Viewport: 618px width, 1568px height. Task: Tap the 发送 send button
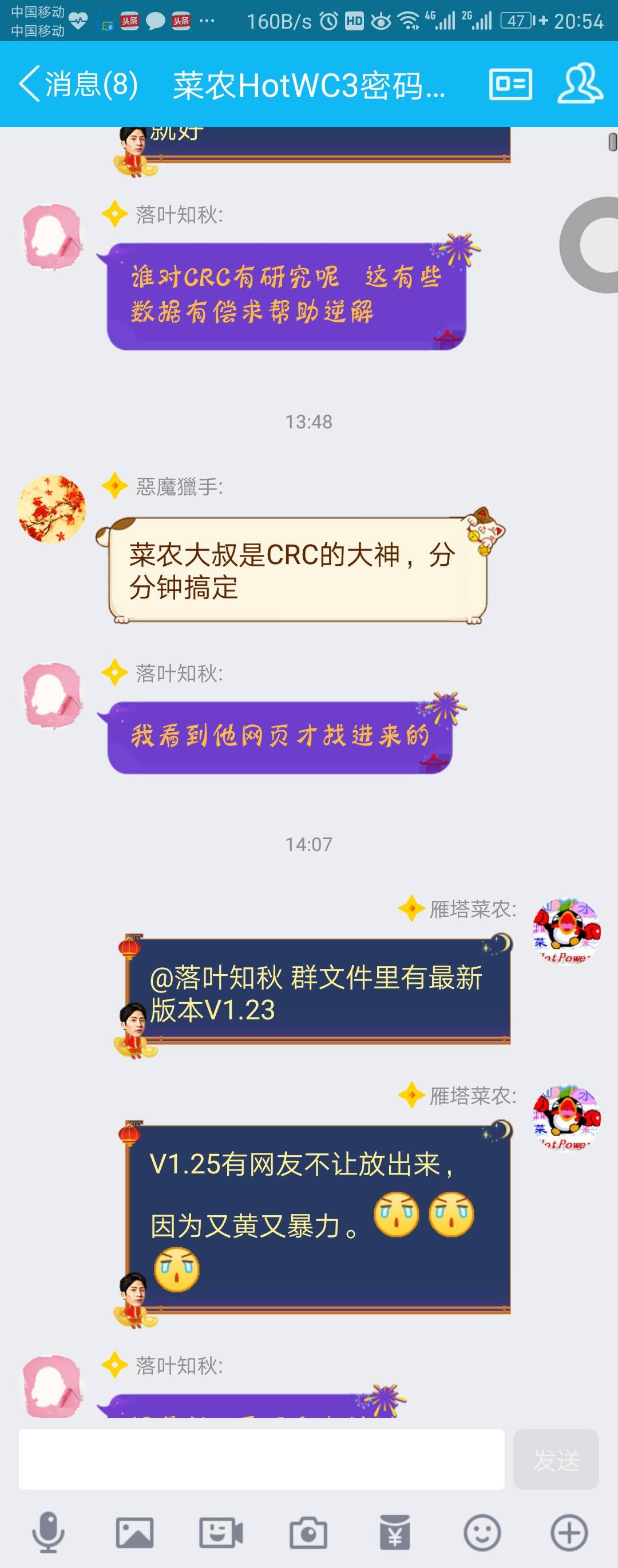click(556, 1459)
